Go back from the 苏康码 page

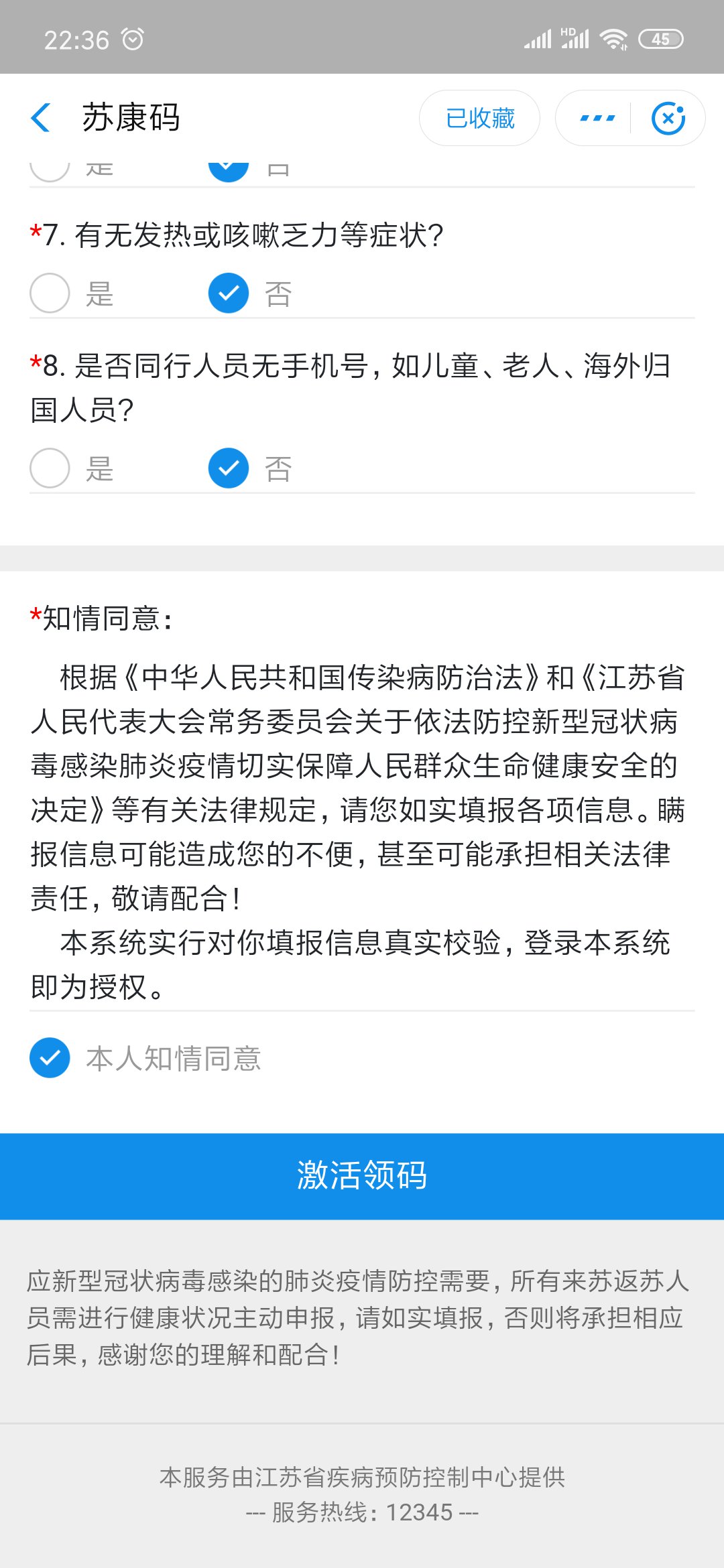pos(42,118)
